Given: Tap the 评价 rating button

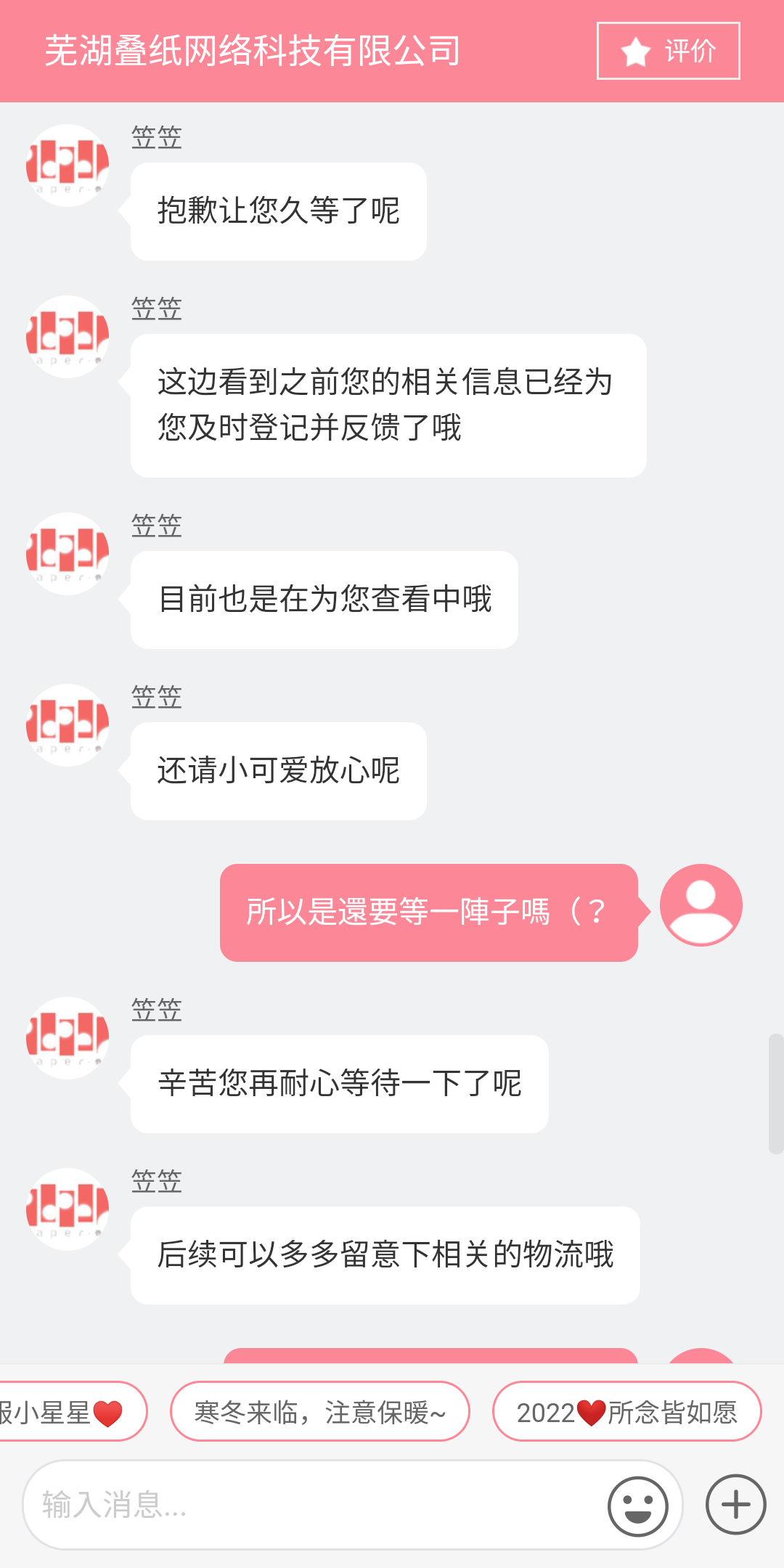Looking at the screenshot, I should (668, 51).
